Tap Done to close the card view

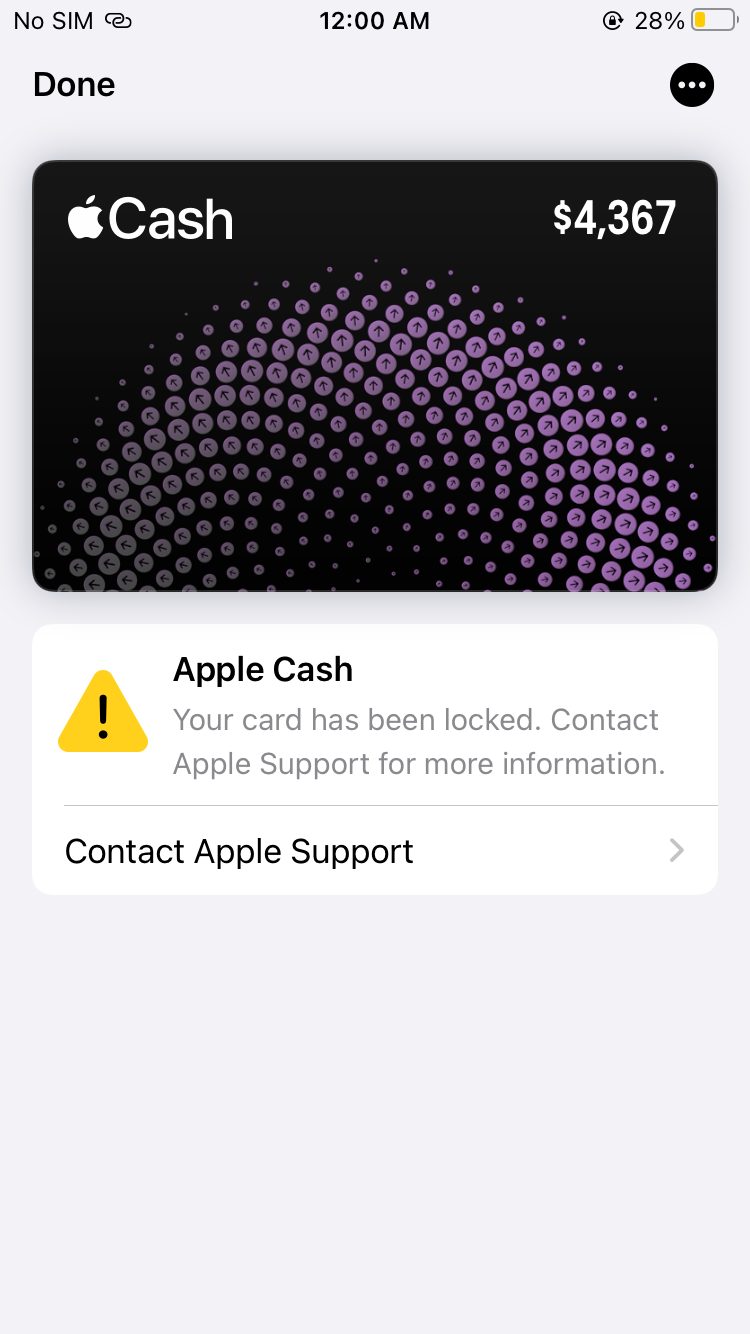click(x=74, y=85)
